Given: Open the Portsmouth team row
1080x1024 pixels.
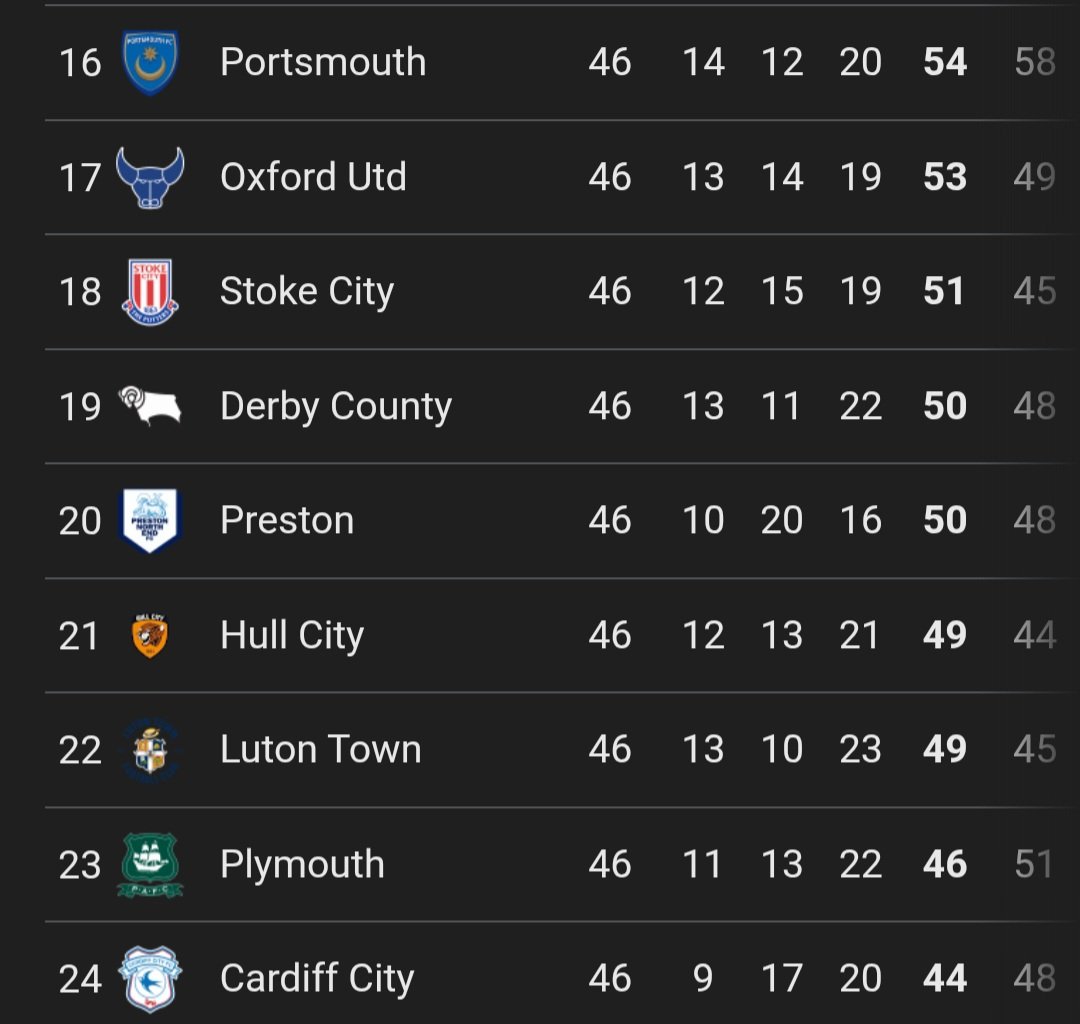Looking at the screenshot, I should (323, 63).
